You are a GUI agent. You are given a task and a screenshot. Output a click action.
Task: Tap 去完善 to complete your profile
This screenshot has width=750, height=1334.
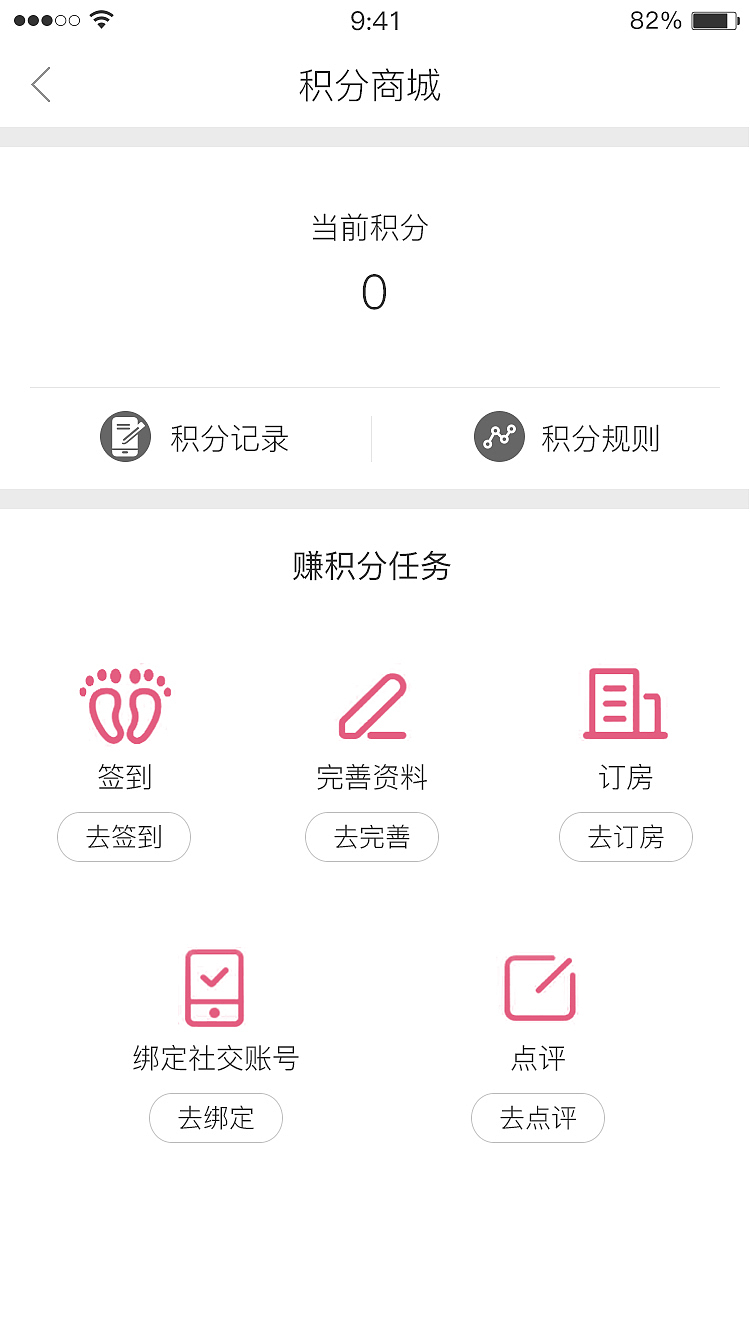371,837
